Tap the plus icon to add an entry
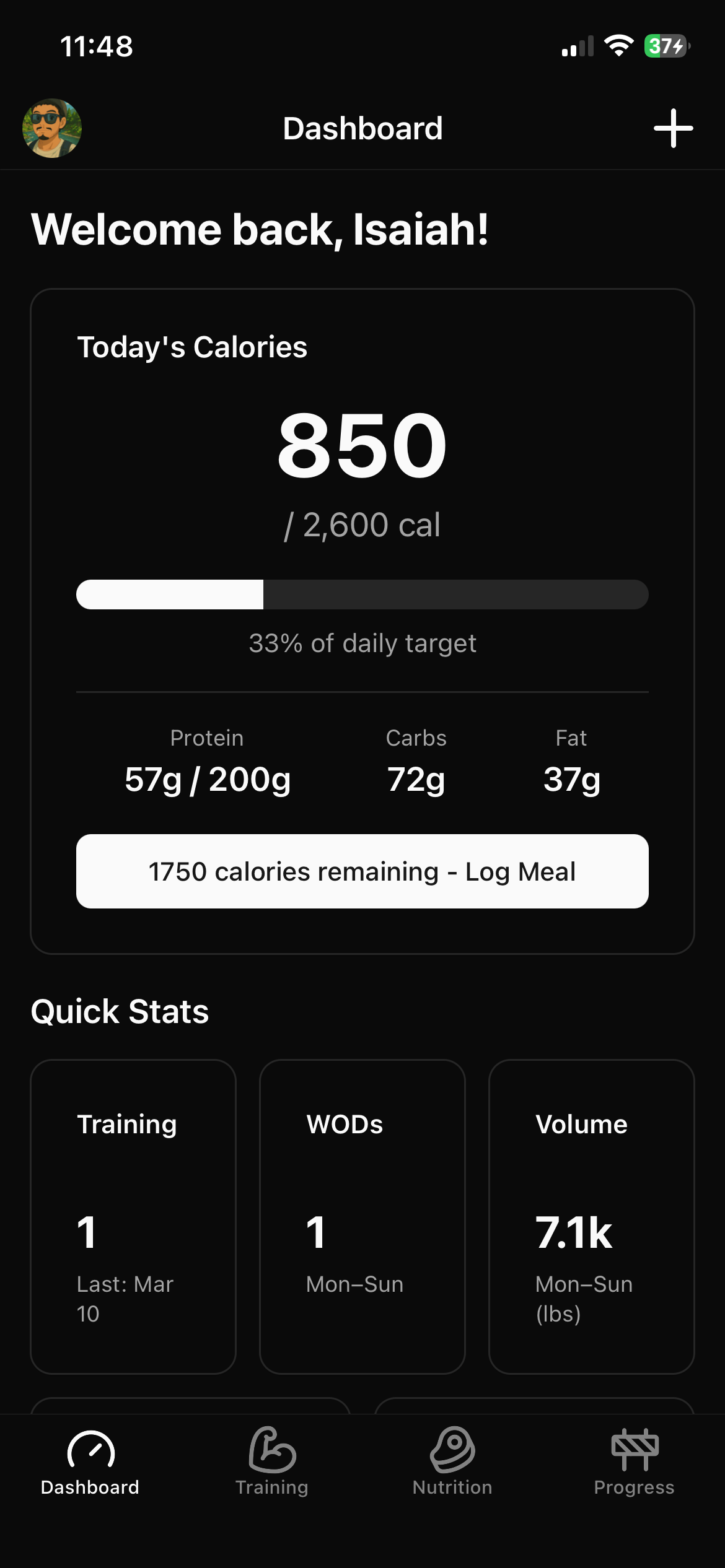This screenshot has height=1568, width=725. (673, 128)
